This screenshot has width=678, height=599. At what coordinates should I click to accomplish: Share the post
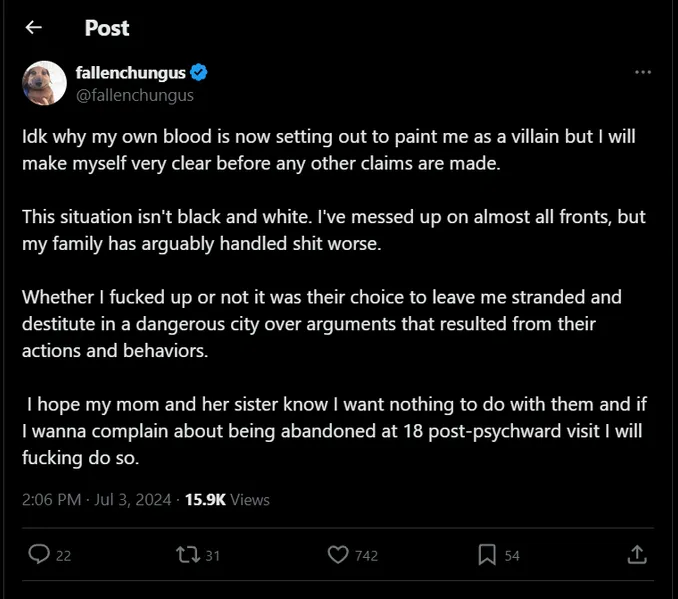tap(636, 554)
